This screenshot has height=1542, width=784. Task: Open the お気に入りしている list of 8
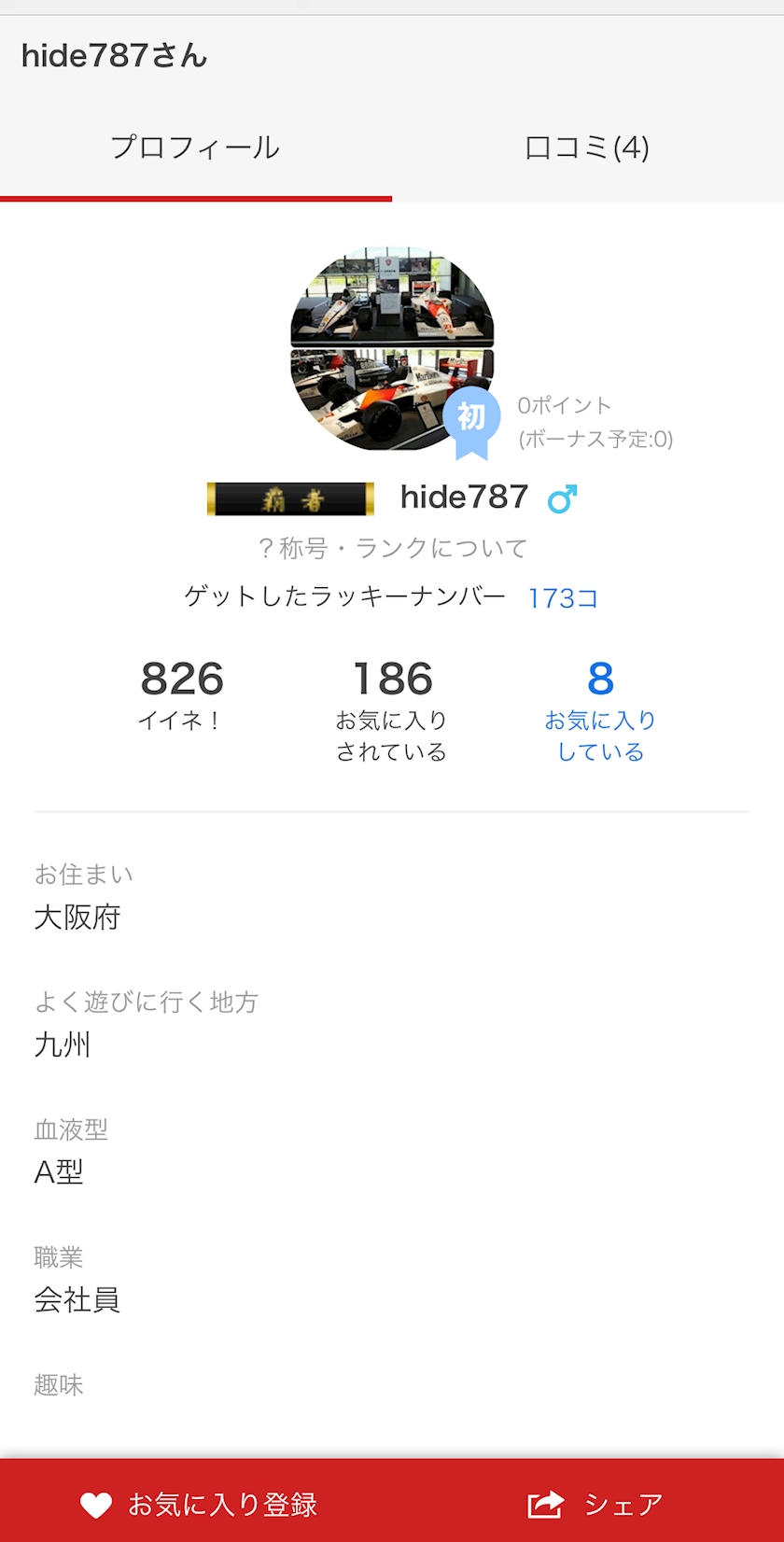point(600,709)
